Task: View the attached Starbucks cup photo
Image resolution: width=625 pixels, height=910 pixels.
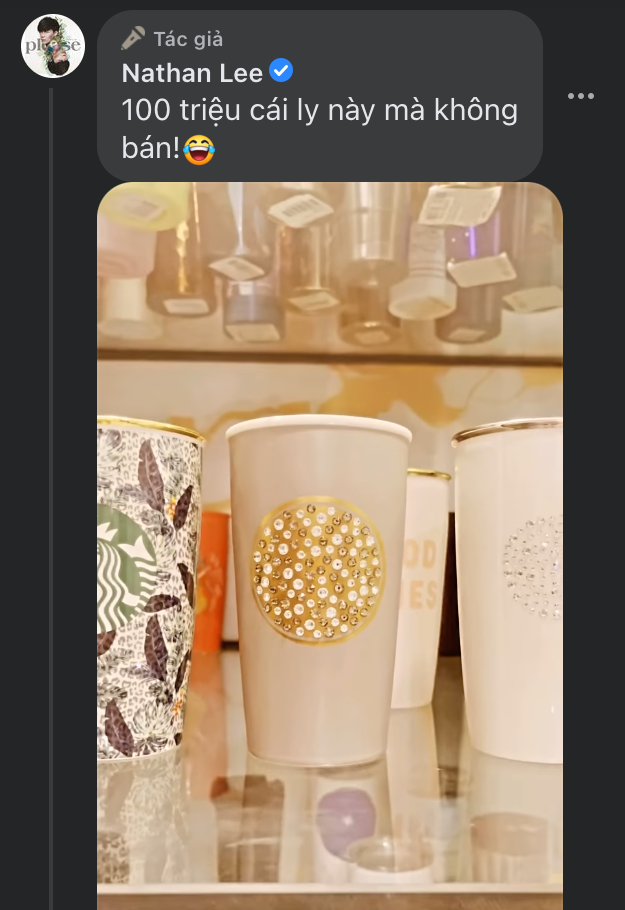Action: point(330,545)
